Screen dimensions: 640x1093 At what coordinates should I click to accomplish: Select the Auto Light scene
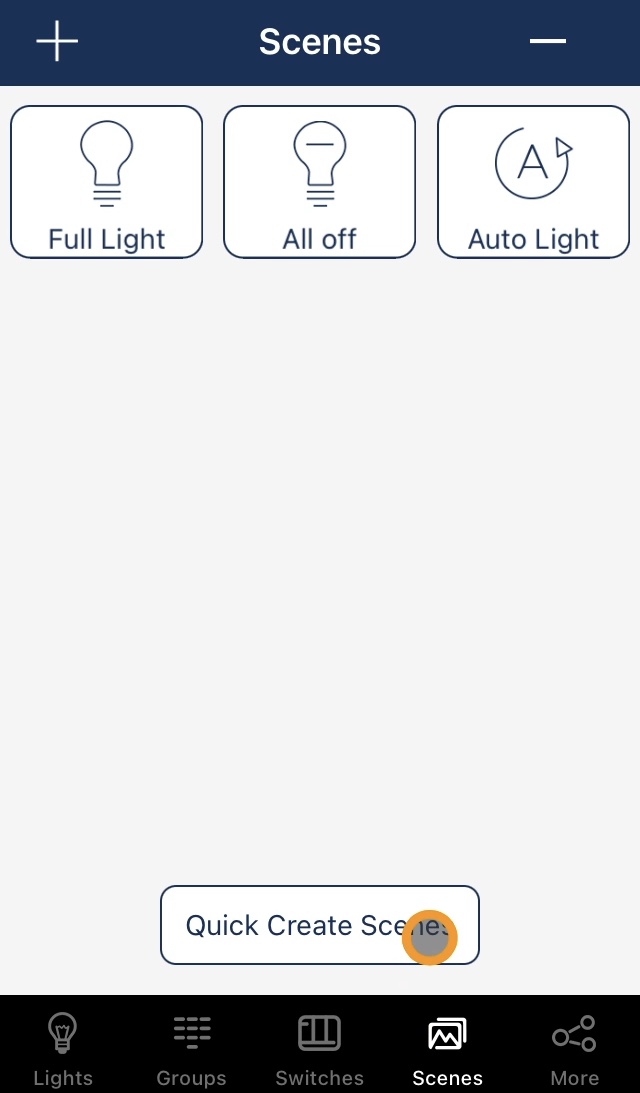coord(533,182)
